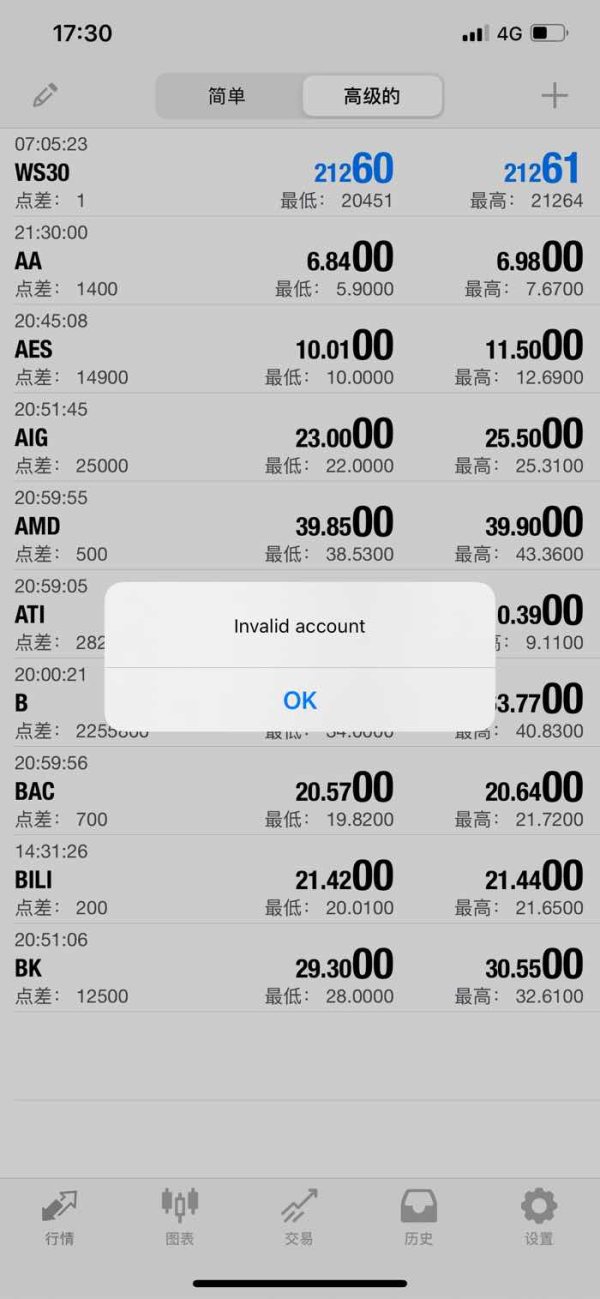Screen dimensions: 600x1299
Task: Open the 交易 trade tab
Action: (299, 1216)
